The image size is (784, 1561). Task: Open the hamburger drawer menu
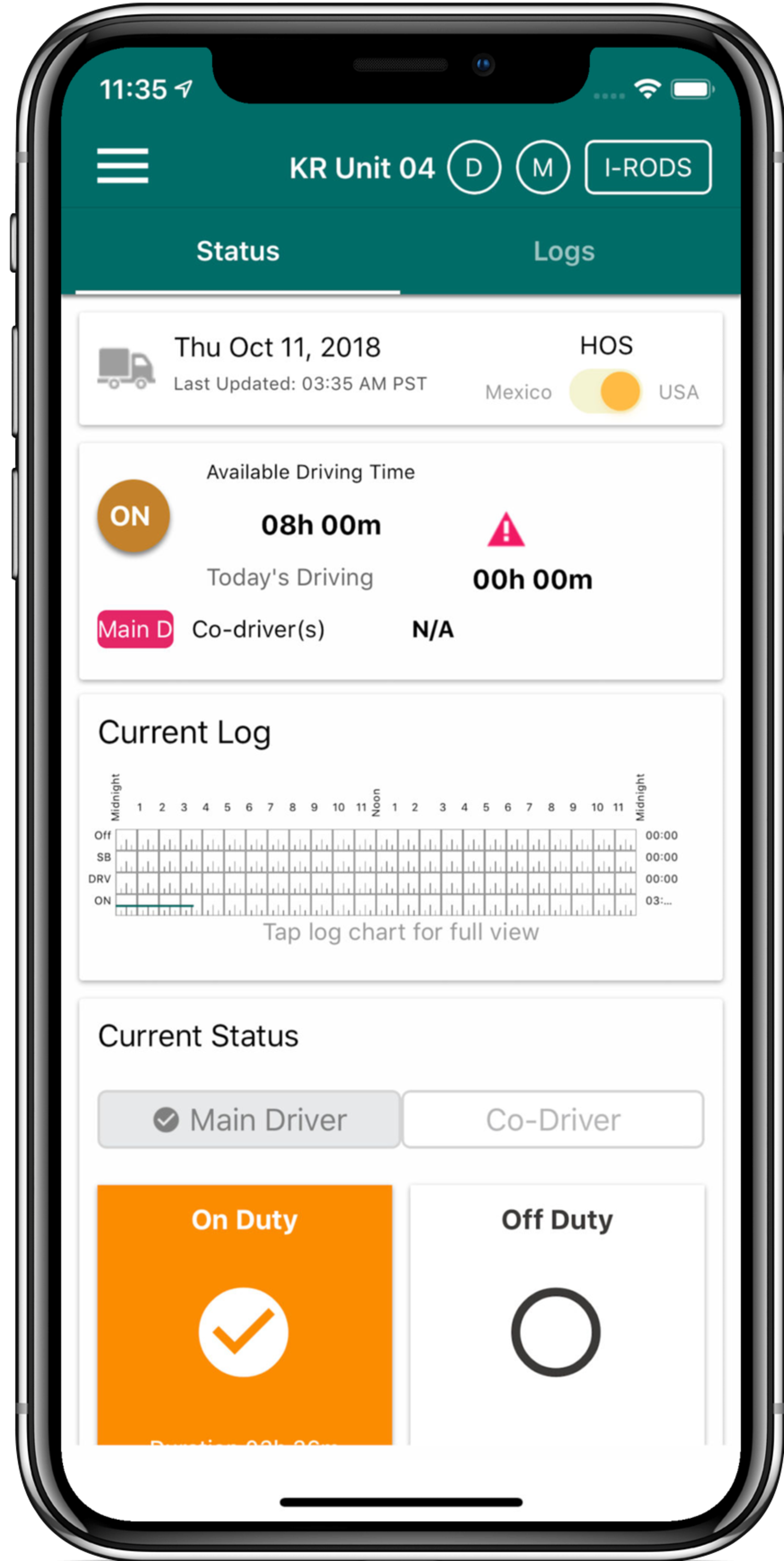(122, 165)
